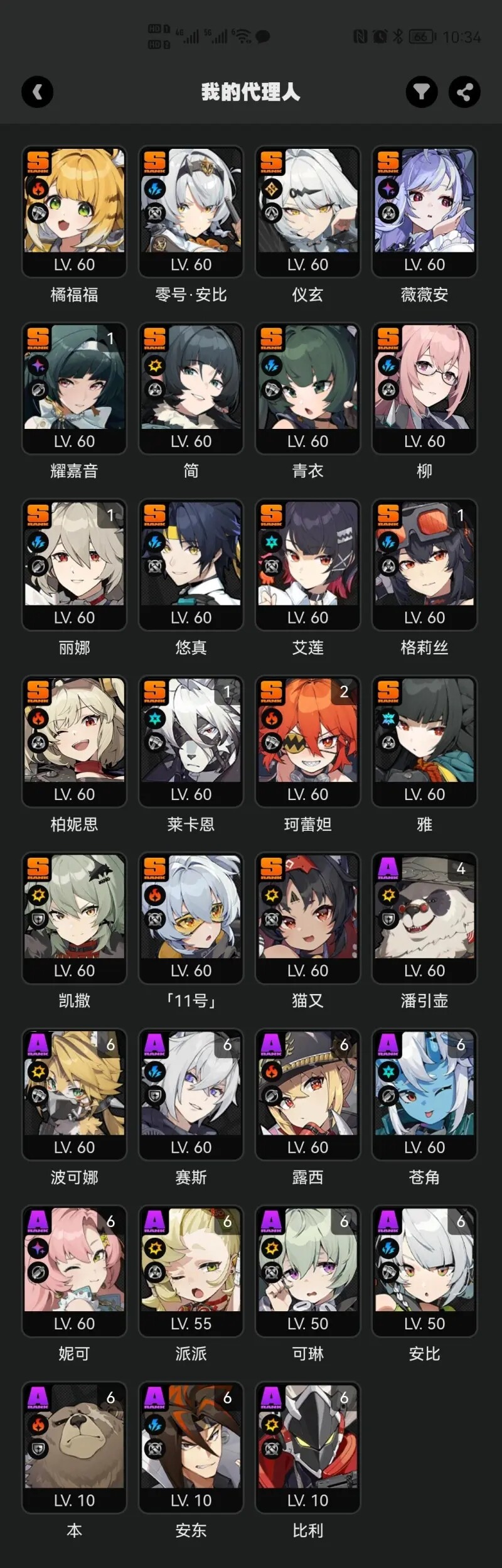Select the 露西 agent card

[x=307, y=1094]
